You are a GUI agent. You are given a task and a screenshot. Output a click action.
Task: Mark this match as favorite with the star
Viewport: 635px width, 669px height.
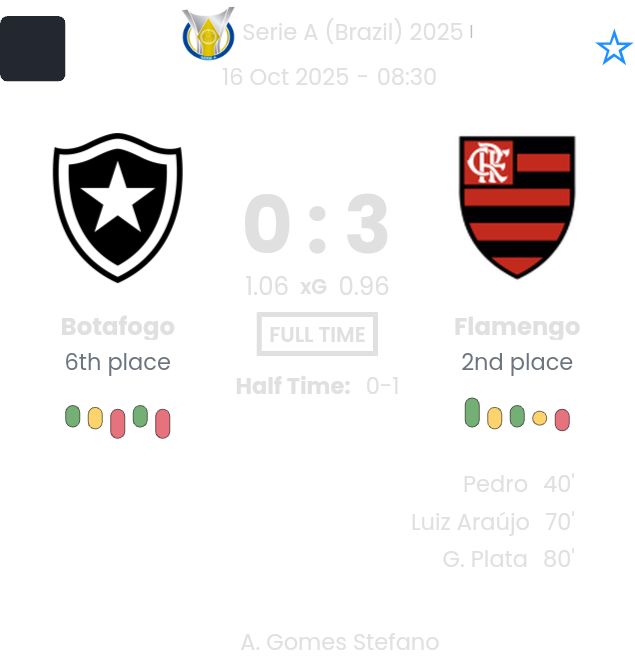coord(613,48)
